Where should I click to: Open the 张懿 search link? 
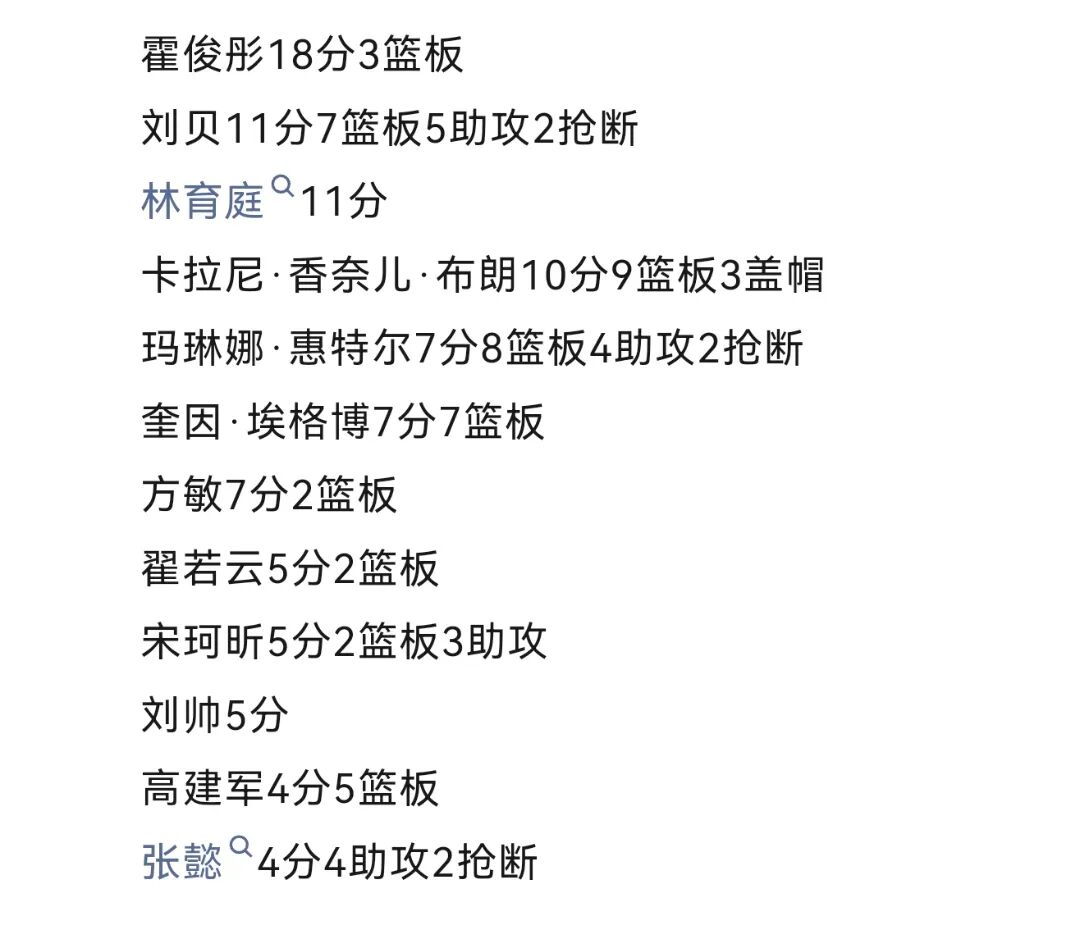click(x=183, y=862)
